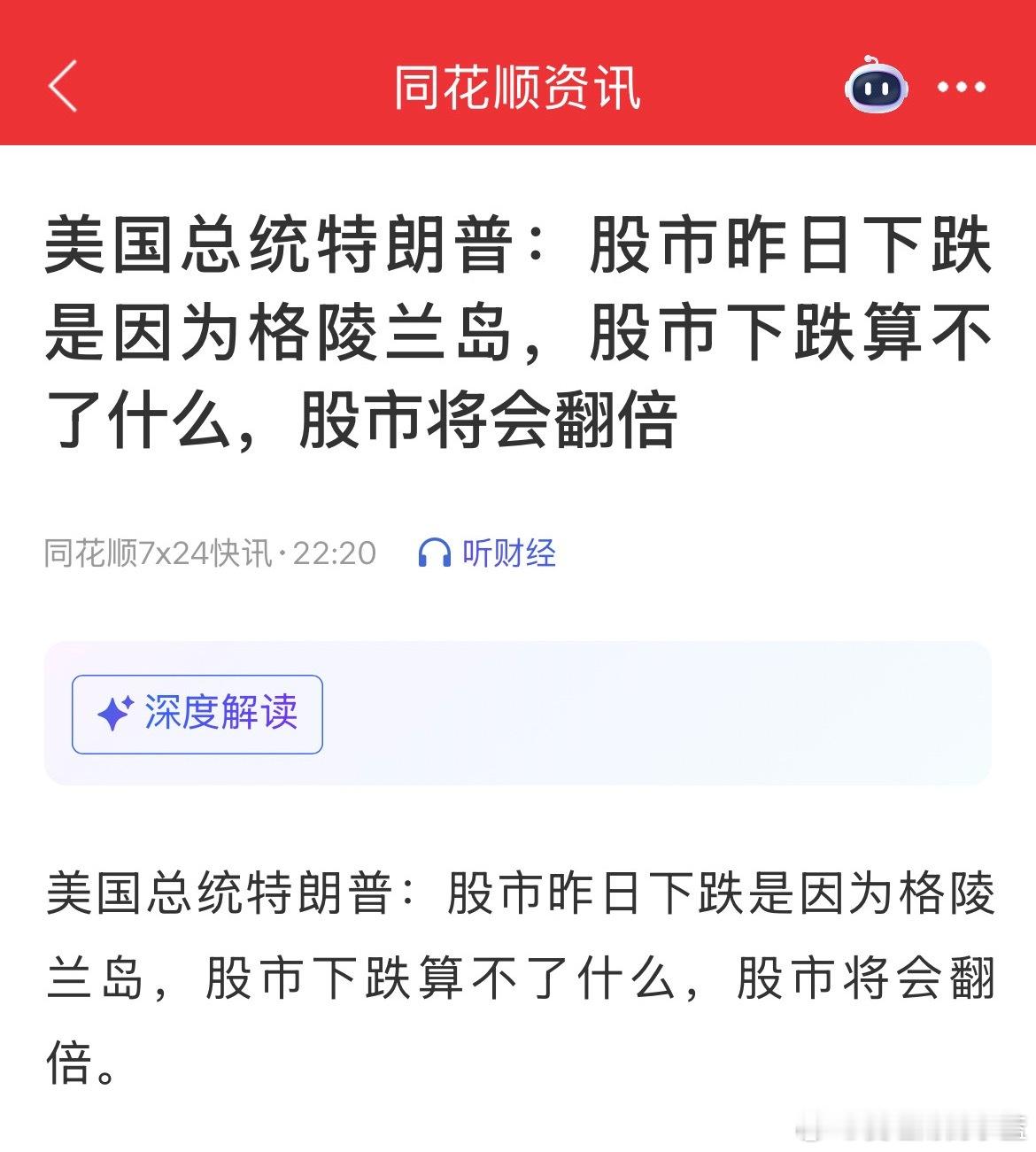
Task: Click the sparkle icon on 深度解读
Action: click(115, 711)
